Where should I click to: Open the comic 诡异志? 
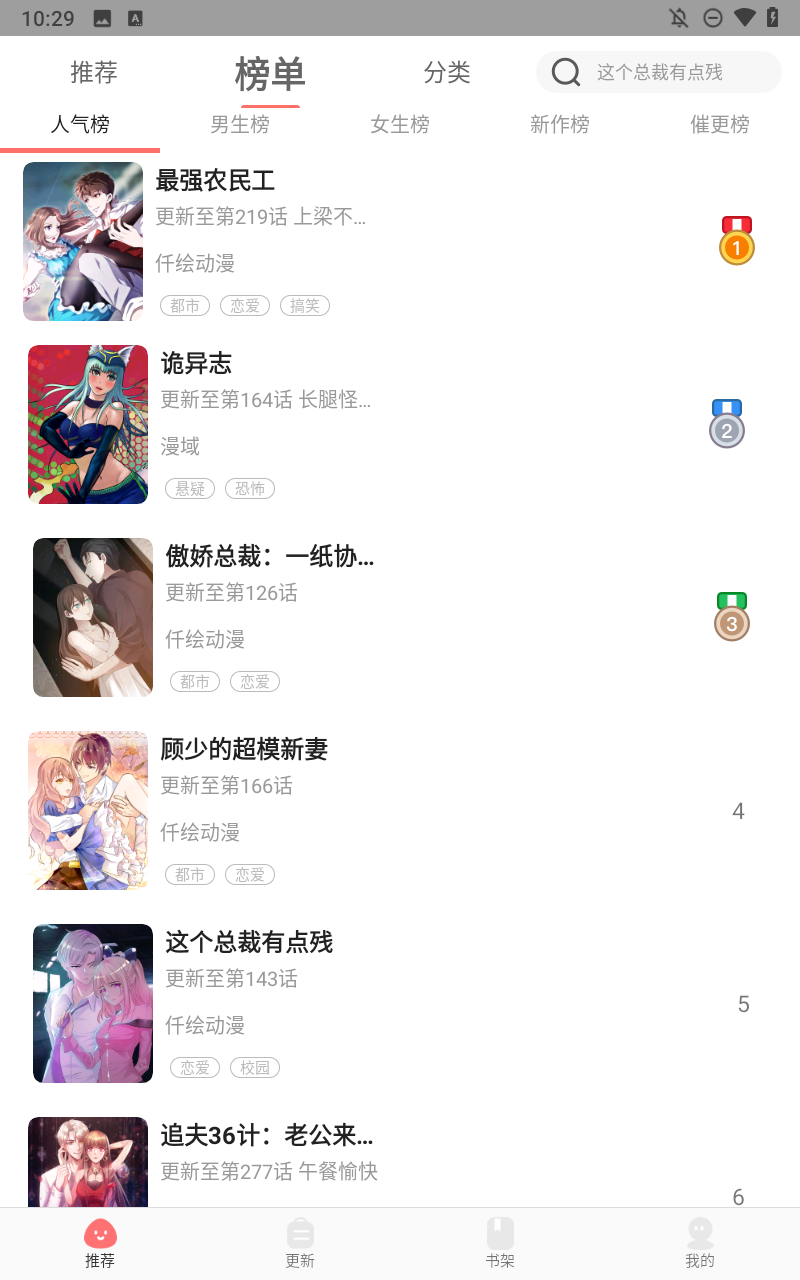click(x=196, y=364)
